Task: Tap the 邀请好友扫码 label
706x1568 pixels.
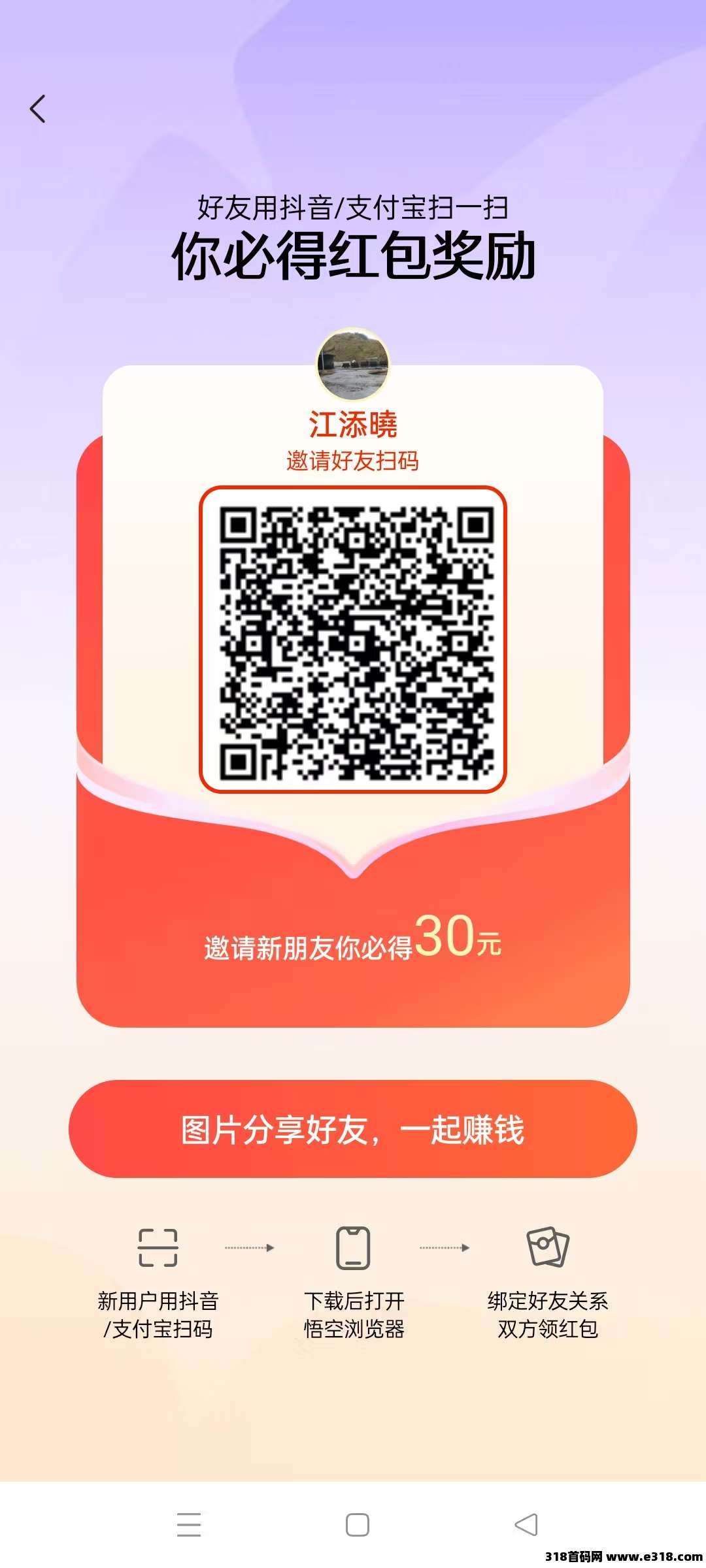Action: 353,459
